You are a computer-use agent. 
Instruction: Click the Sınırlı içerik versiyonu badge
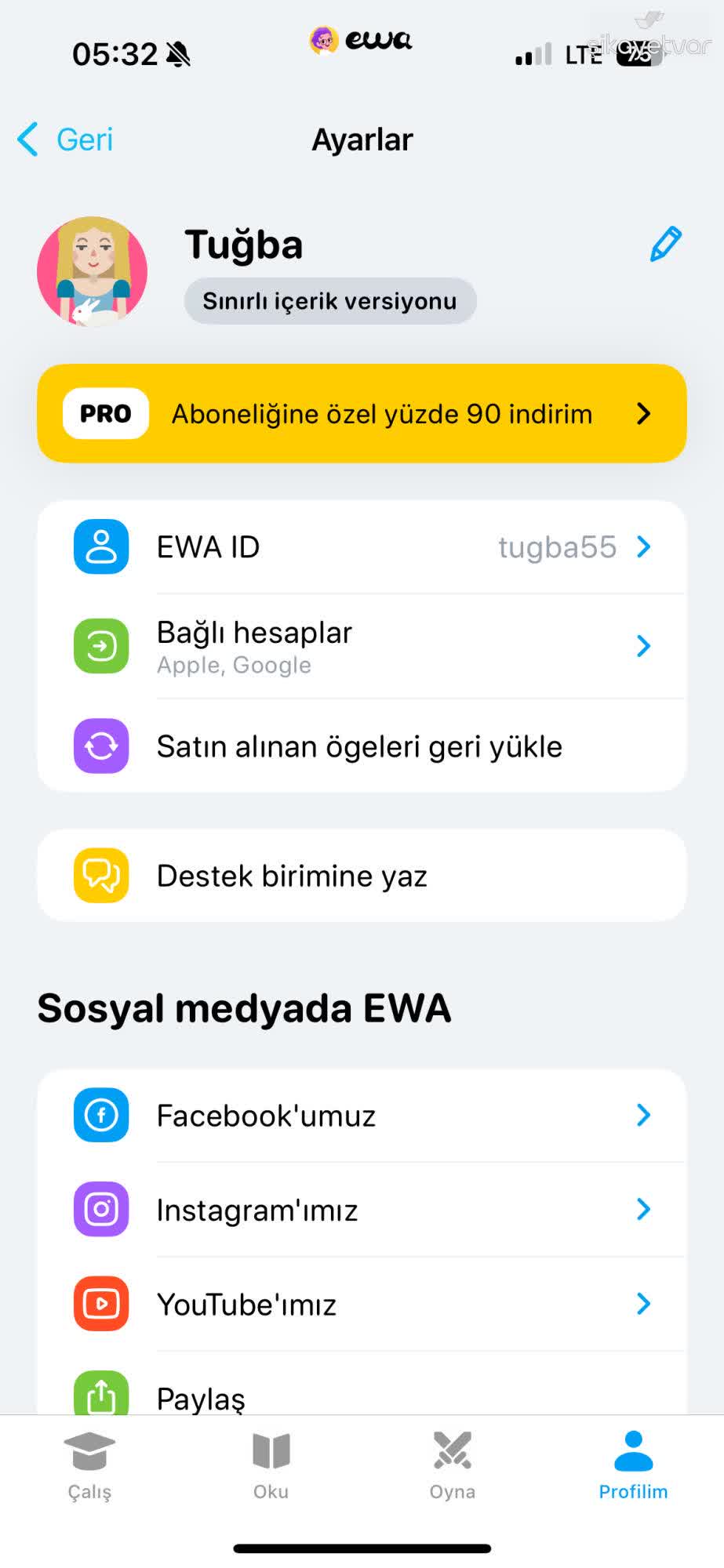329,300
